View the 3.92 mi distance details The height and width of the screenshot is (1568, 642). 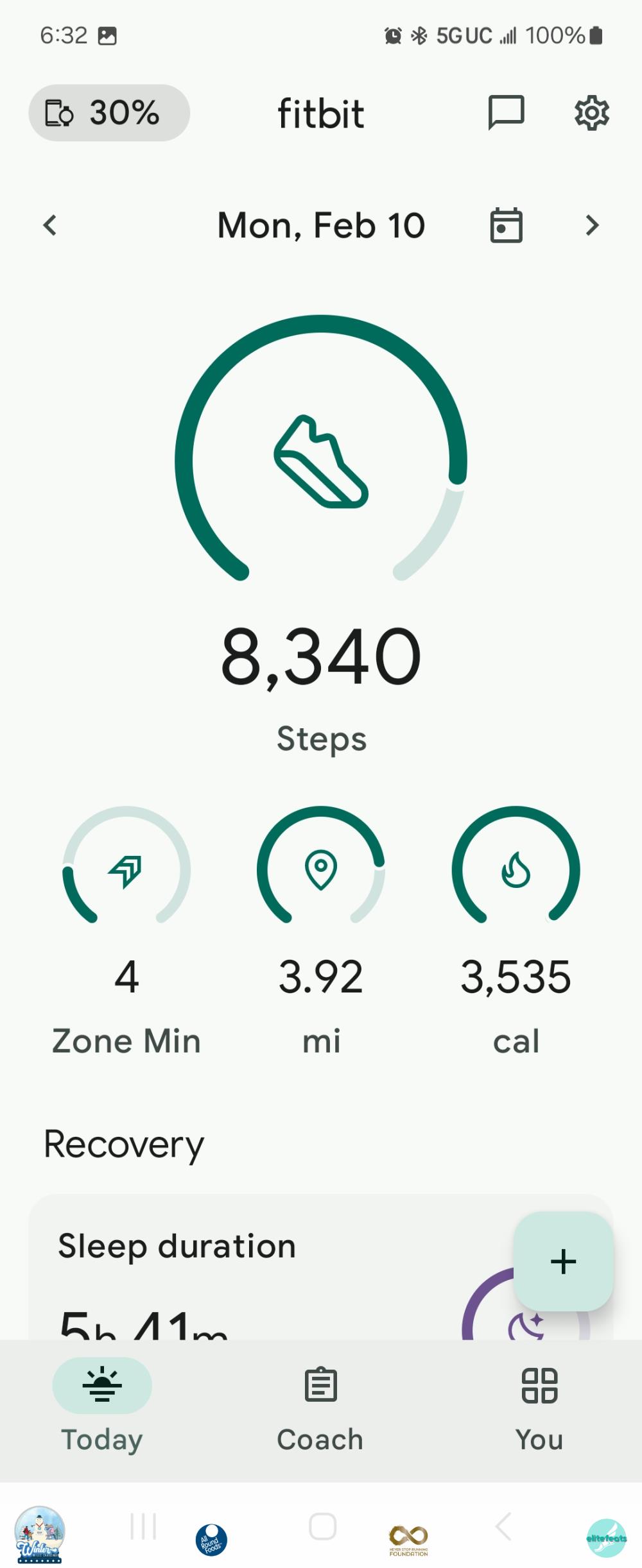coord(321,930)
